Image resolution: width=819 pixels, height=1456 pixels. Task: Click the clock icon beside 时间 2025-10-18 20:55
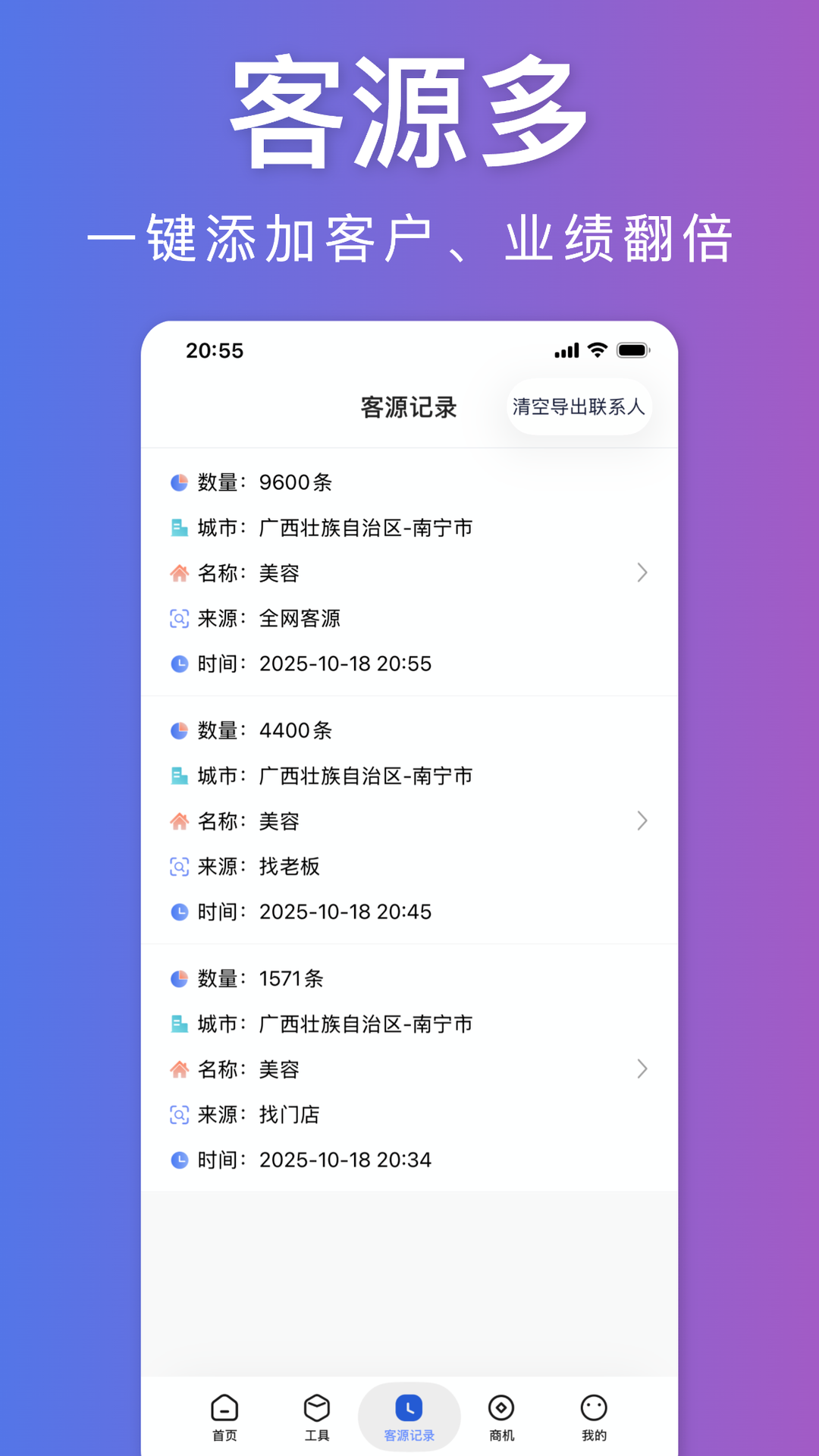coord(179,664)
